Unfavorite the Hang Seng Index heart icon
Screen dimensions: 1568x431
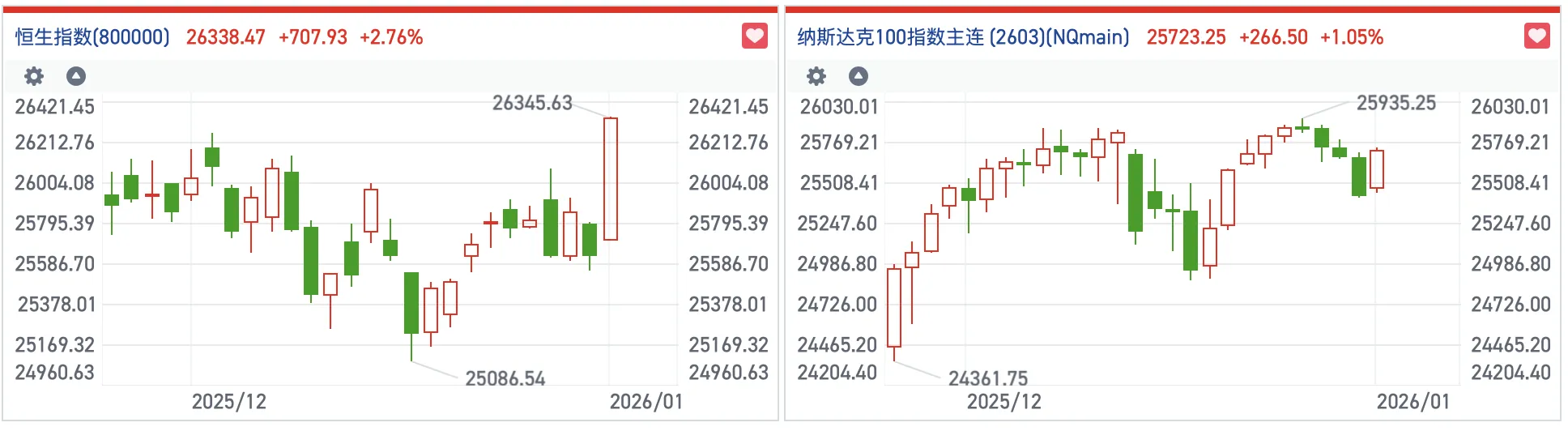tap(754, 36)
